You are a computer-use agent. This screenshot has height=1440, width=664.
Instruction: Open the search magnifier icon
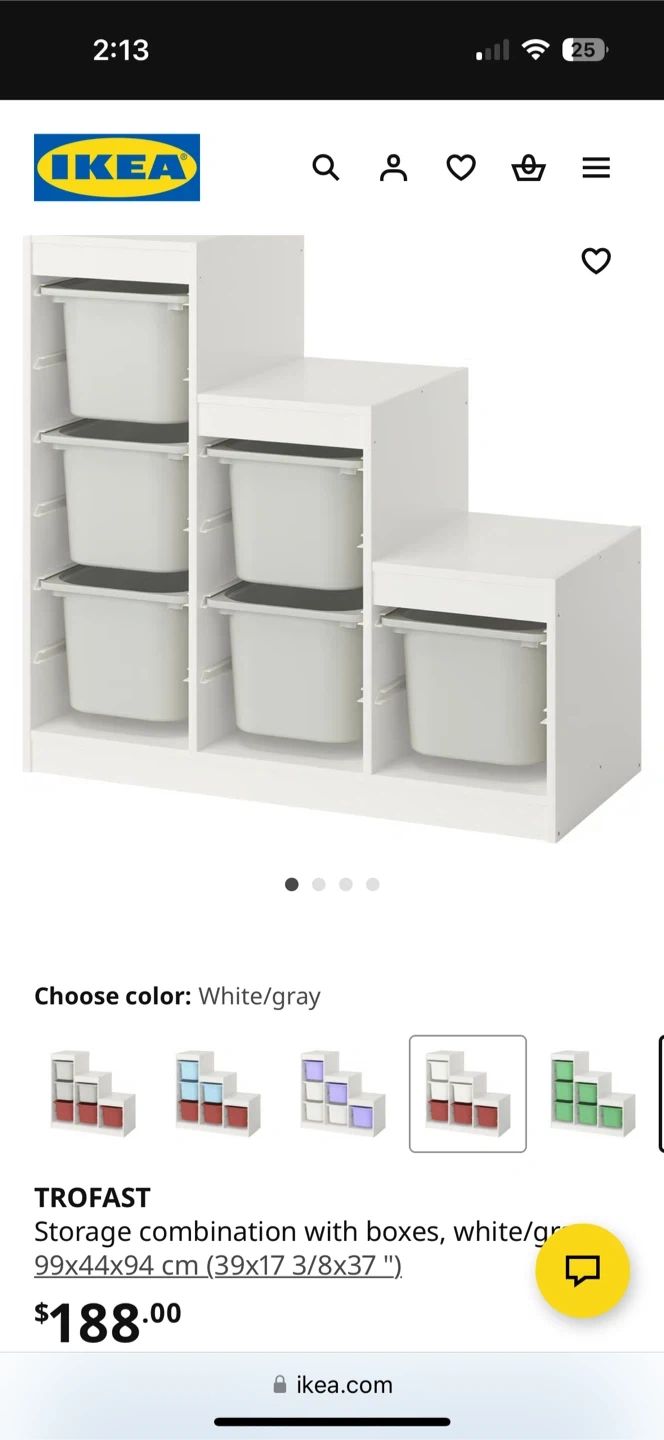pos(326,167)
